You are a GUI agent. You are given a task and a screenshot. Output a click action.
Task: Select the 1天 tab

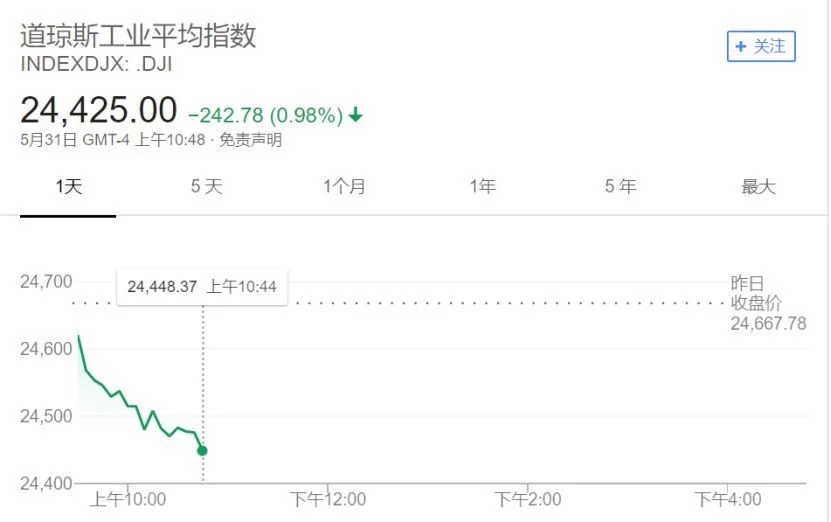point(69,187)
